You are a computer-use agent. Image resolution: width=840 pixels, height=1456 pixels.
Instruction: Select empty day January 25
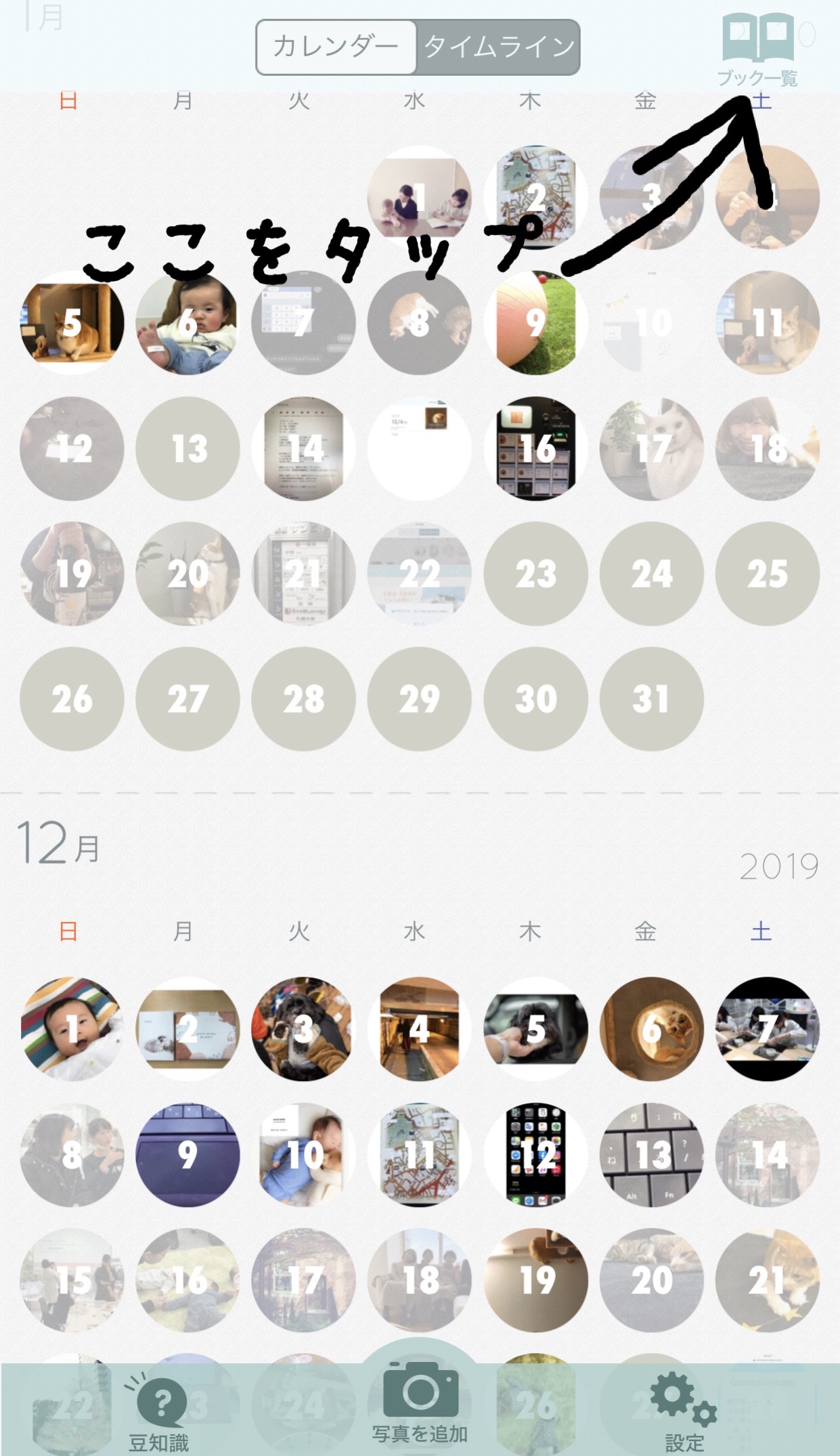(x=767, y=573)
